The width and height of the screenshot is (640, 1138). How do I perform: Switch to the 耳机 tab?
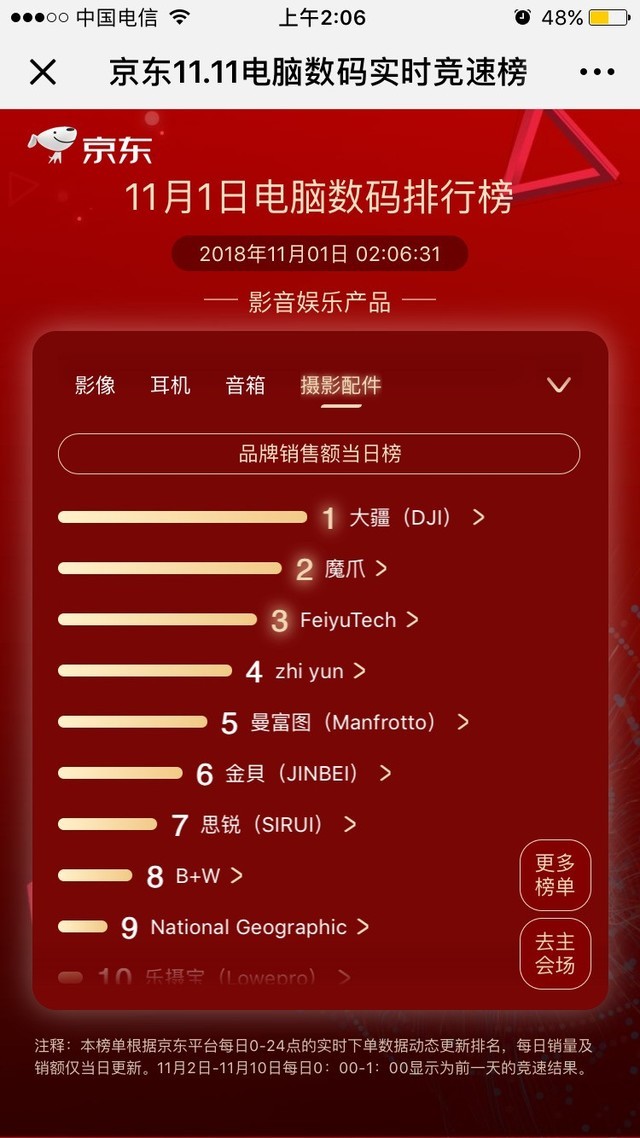170,385
